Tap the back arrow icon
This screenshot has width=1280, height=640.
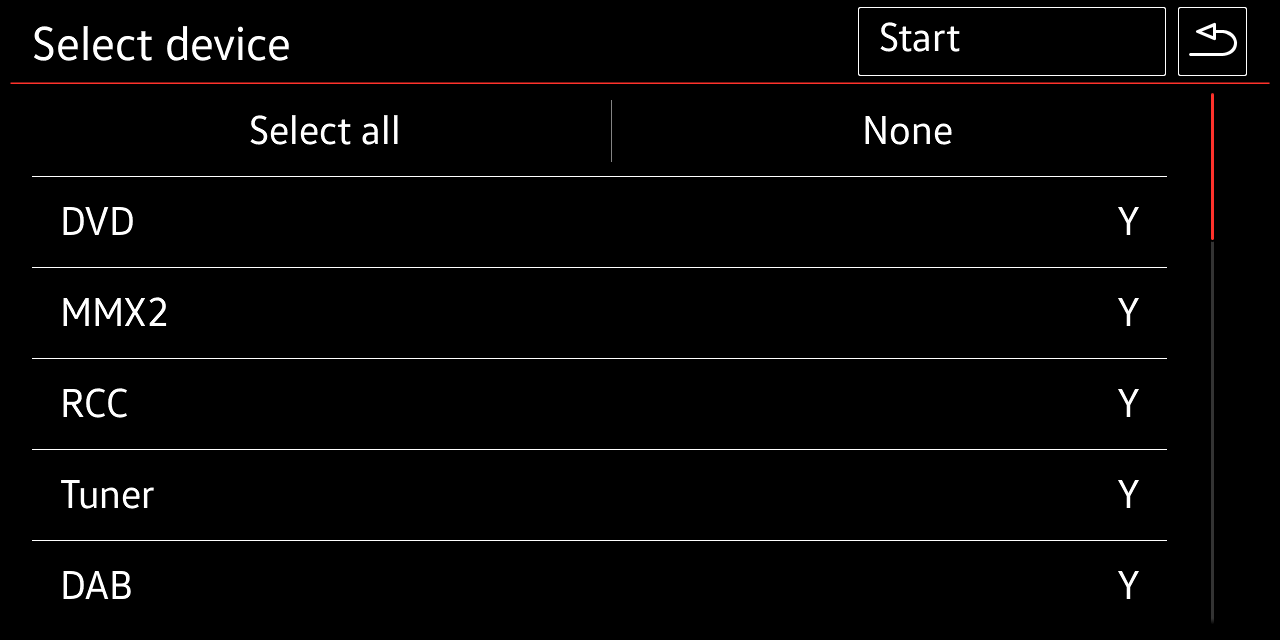(x=1212, y=42)
